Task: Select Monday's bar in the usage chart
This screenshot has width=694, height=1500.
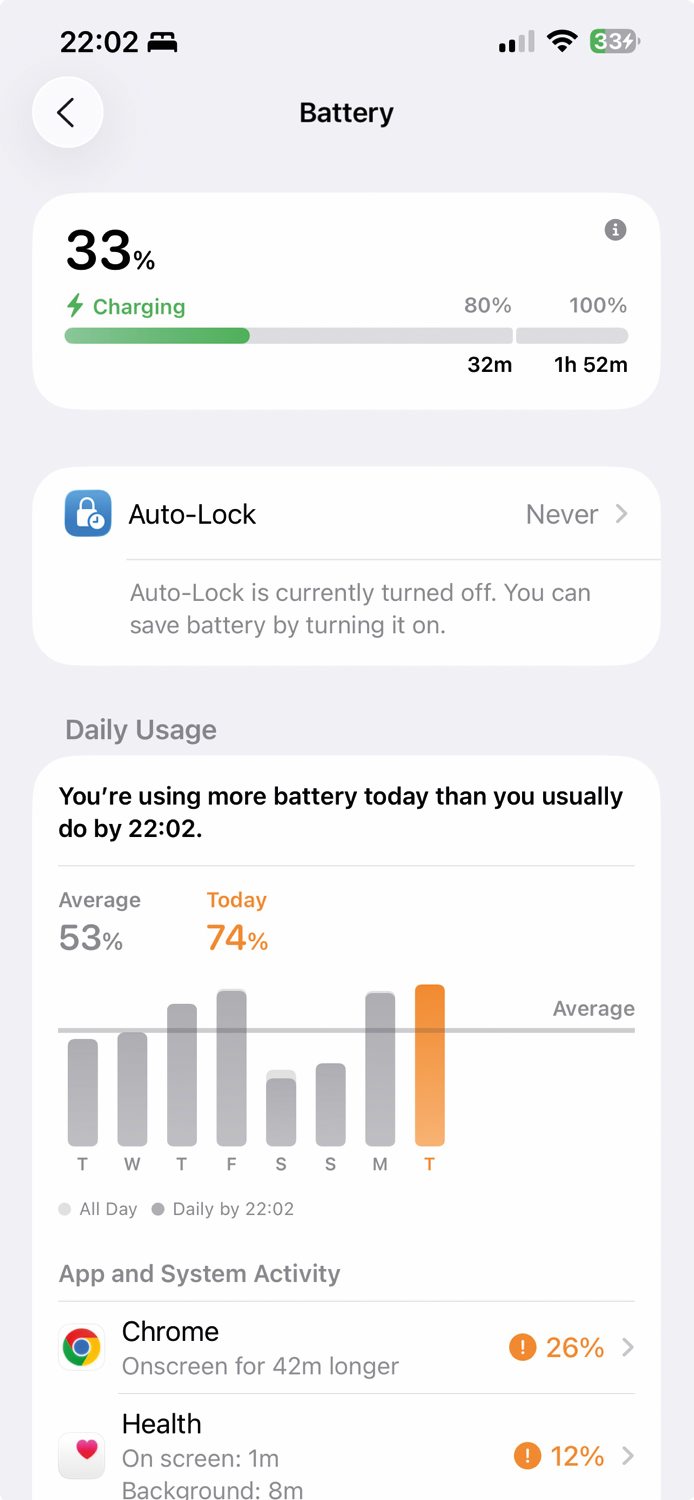Action: [x=380, y=1069]
